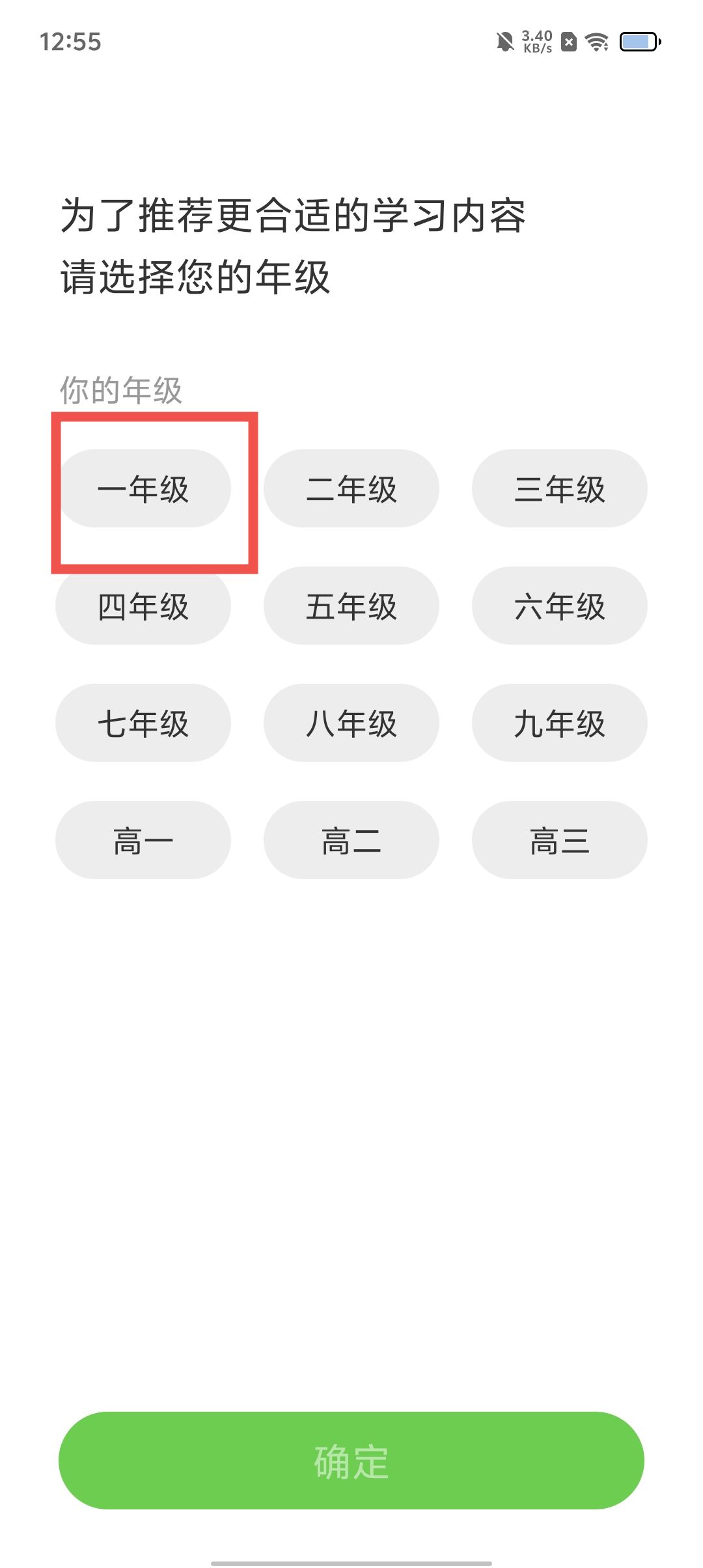The height and width of the screenshot is (1568, 703).
Task: Confirm selection with the green 确定 button
Action: point(351,1461)
